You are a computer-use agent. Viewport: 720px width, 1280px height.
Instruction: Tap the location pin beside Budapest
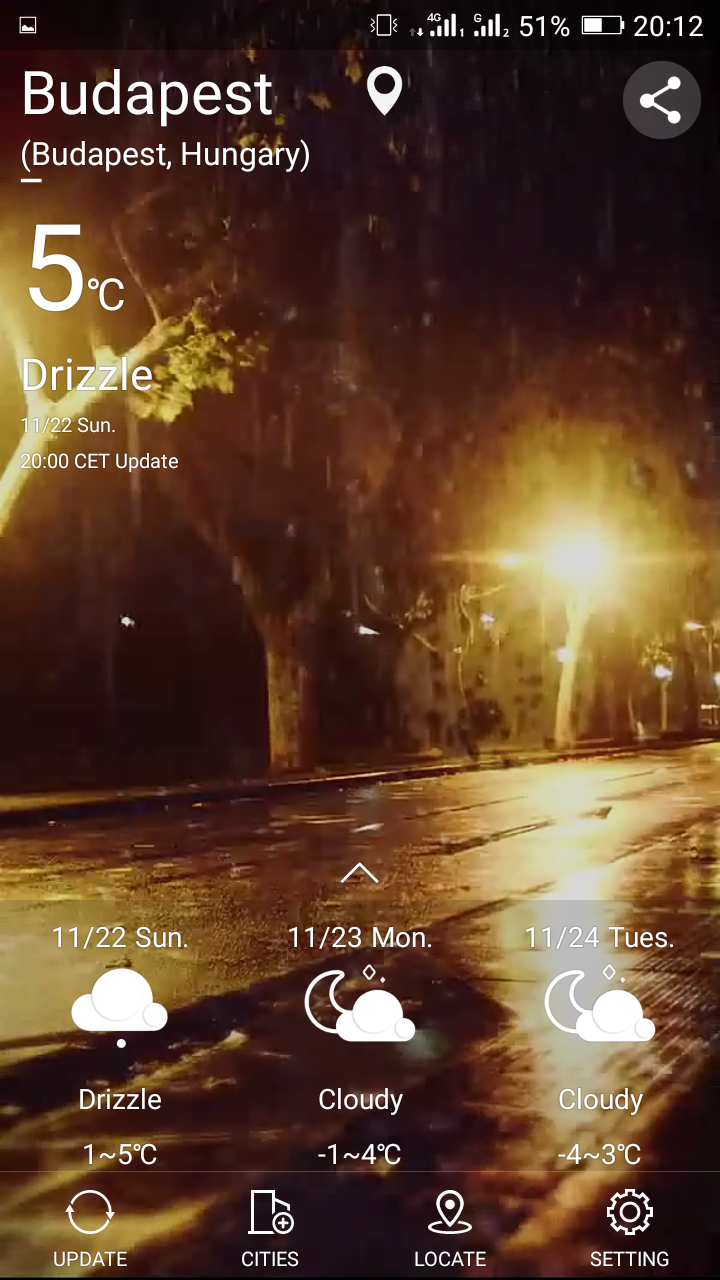point(384,92)
